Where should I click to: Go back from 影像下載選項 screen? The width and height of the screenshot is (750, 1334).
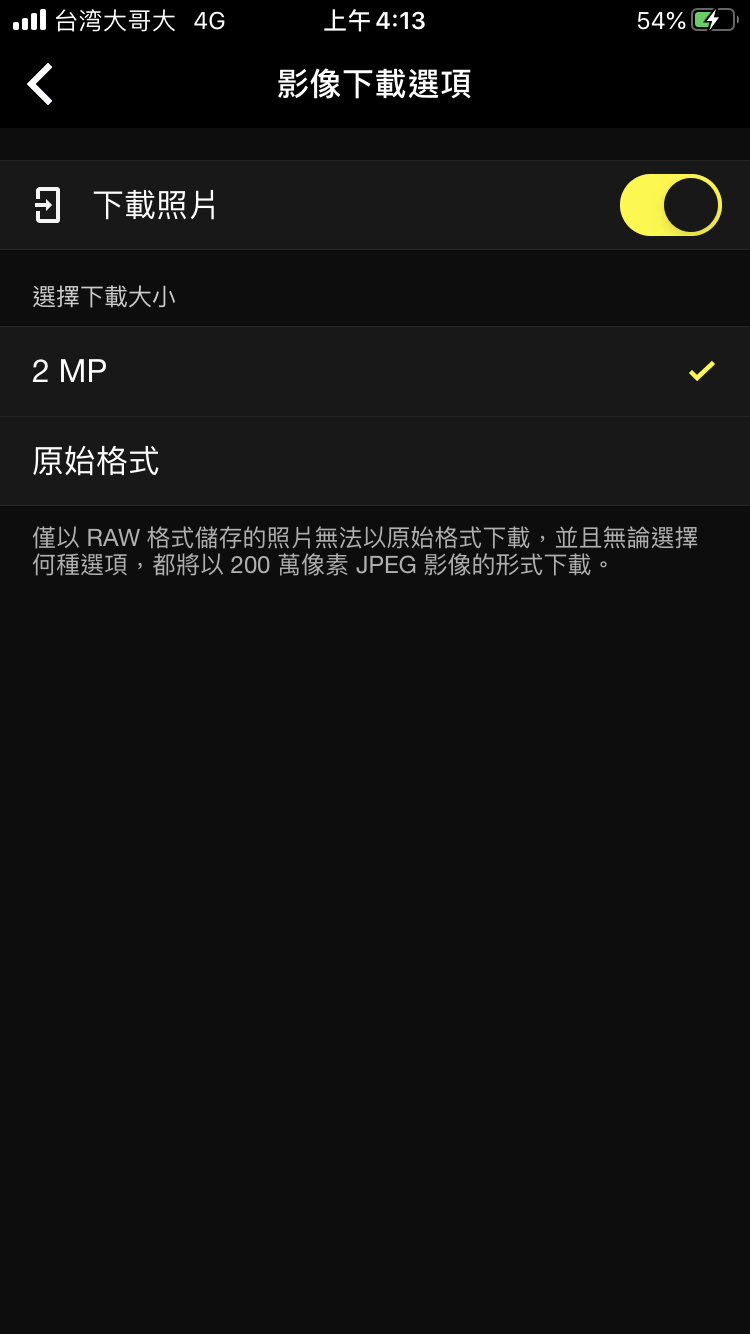(40, 84)
